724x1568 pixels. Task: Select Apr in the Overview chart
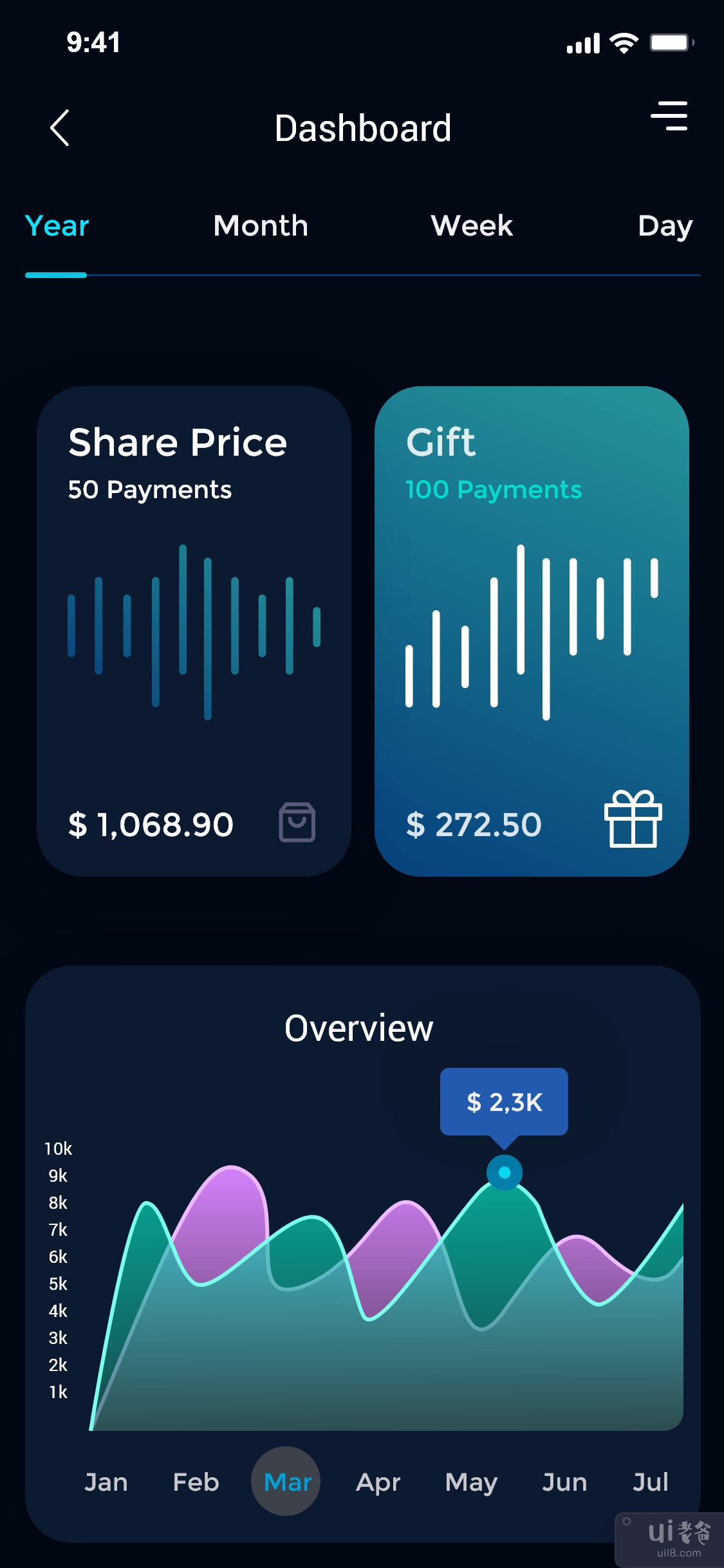378,1482
